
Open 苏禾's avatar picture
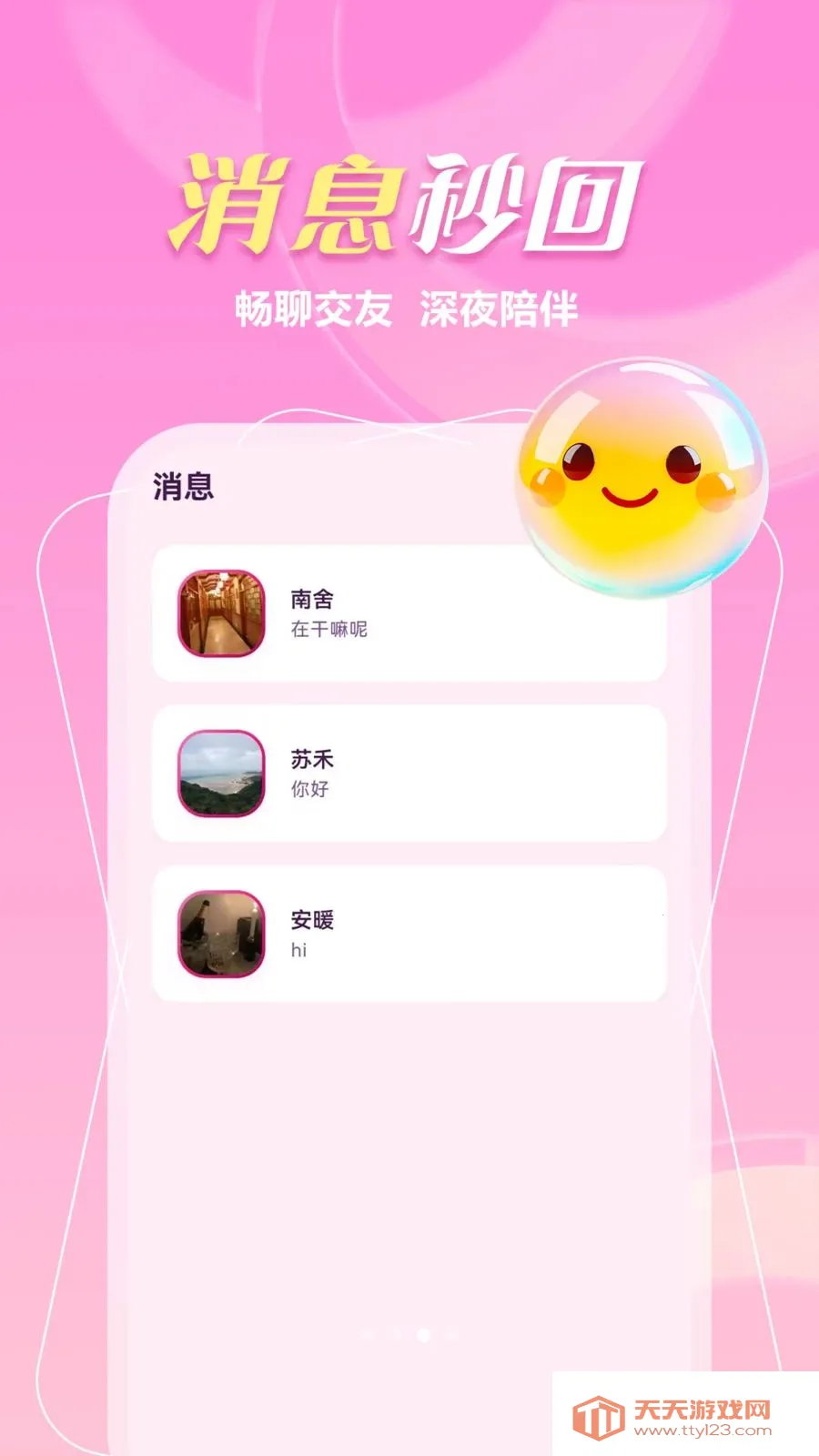pyautogui.click(x=218, y=771)
